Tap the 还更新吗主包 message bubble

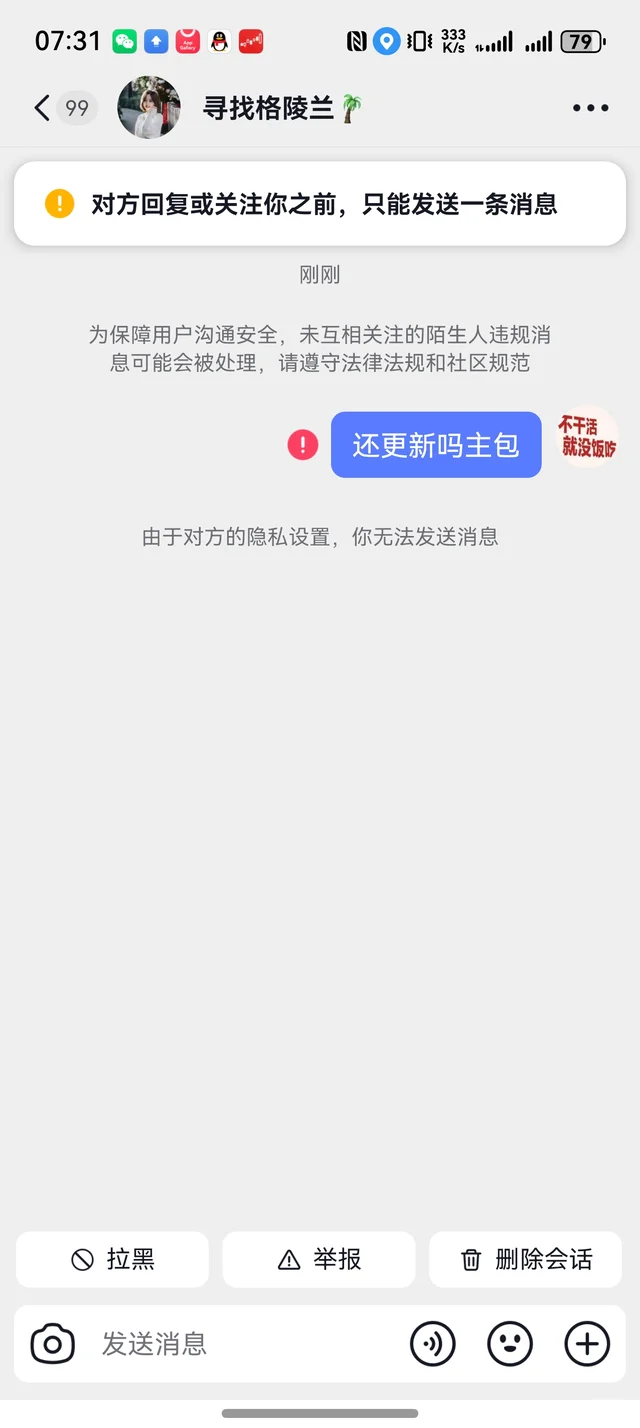click(436, 445)
